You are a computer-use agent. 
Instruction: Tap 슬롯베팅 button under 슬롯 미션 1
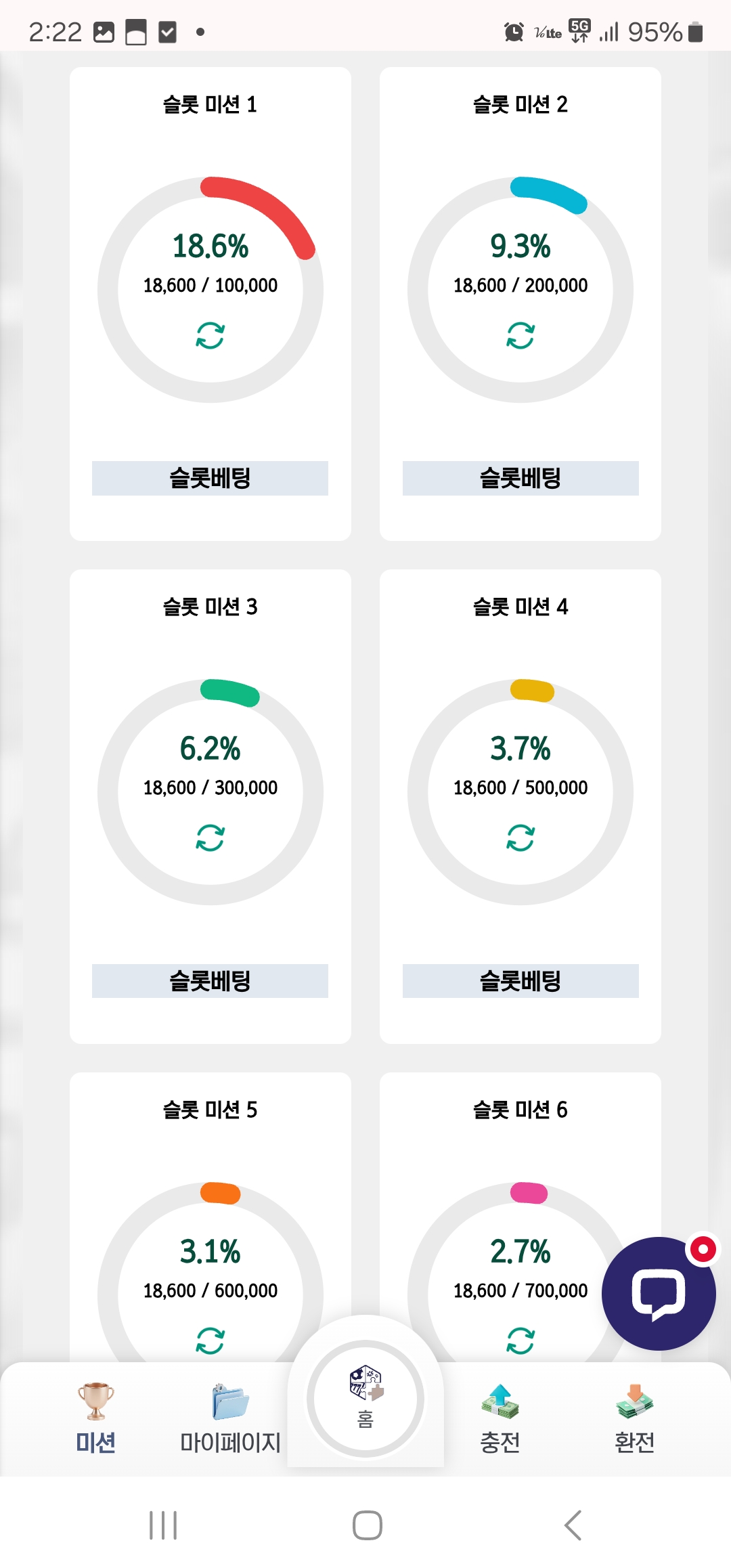(210, 478)
